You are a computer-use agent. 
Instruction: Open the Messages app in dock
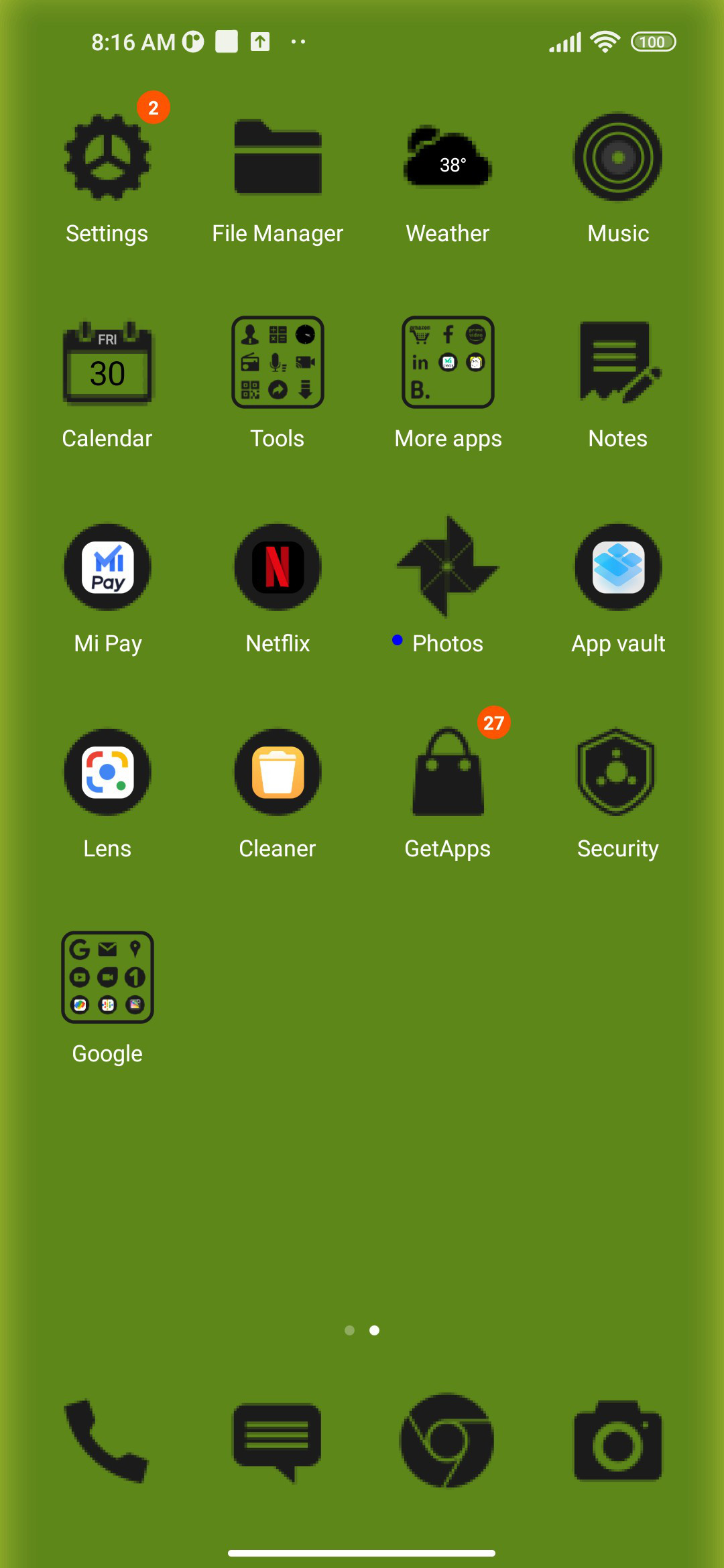[x=278, y=1442]
